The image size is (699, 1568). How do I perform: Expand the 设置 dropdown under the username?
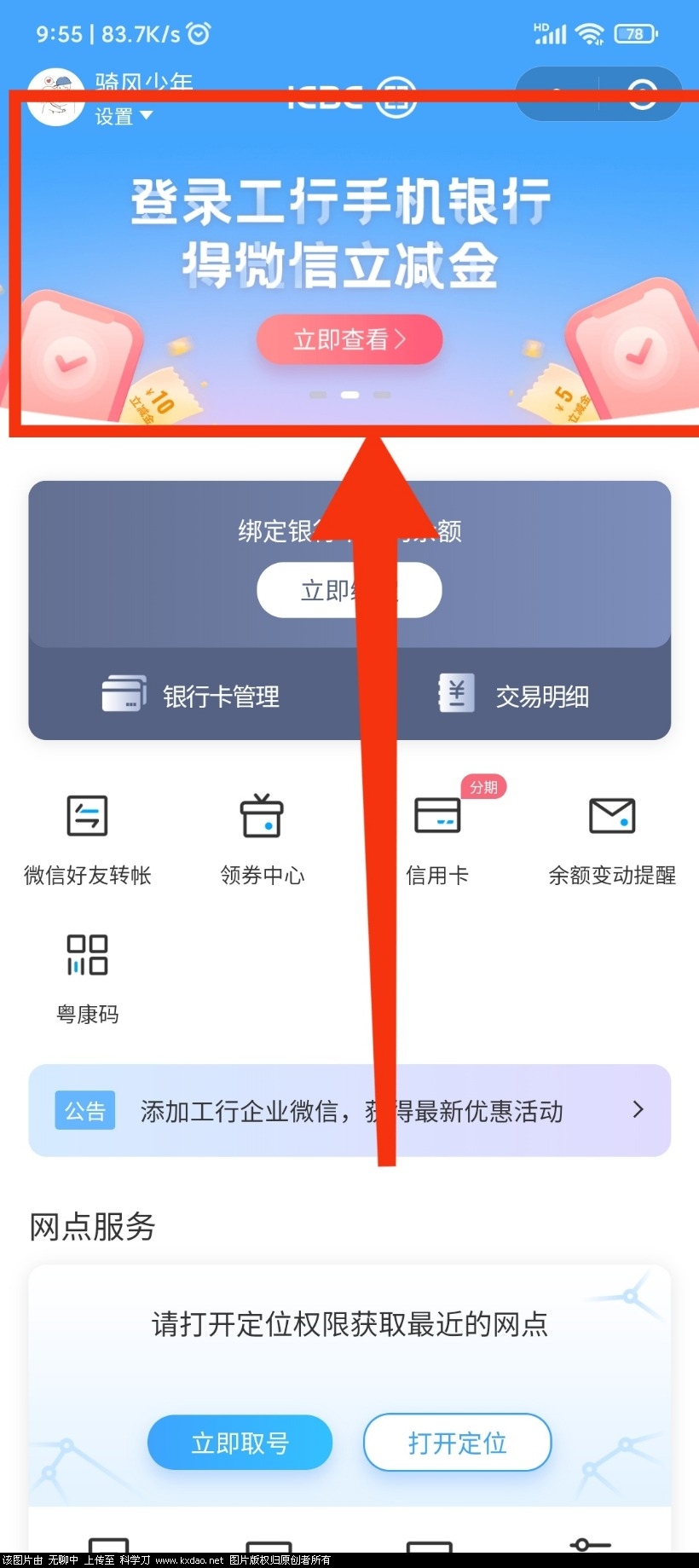(x=124, y=116)
